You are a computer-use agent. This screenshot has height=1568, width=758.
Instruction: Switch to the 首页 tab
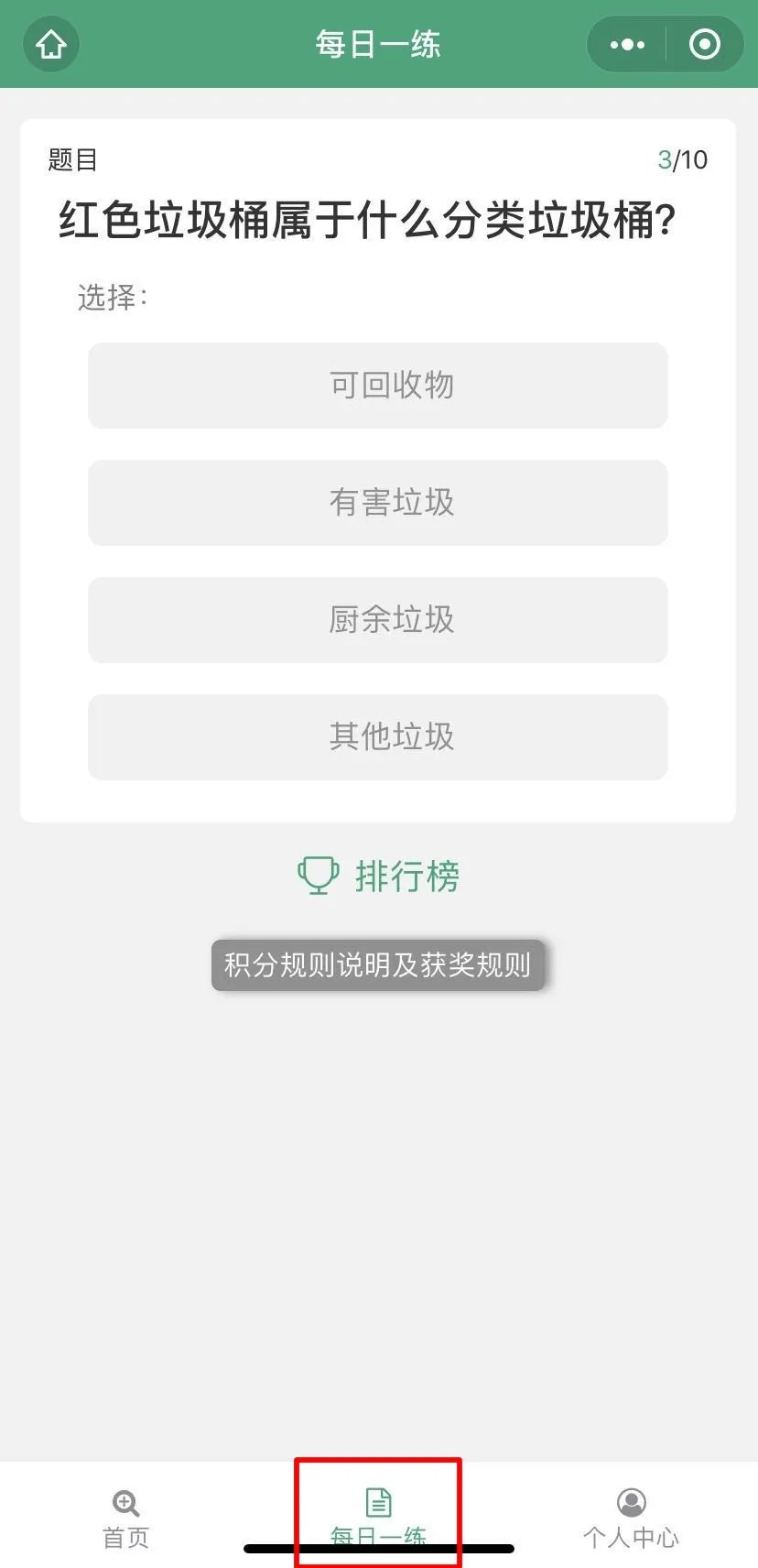125,1518
